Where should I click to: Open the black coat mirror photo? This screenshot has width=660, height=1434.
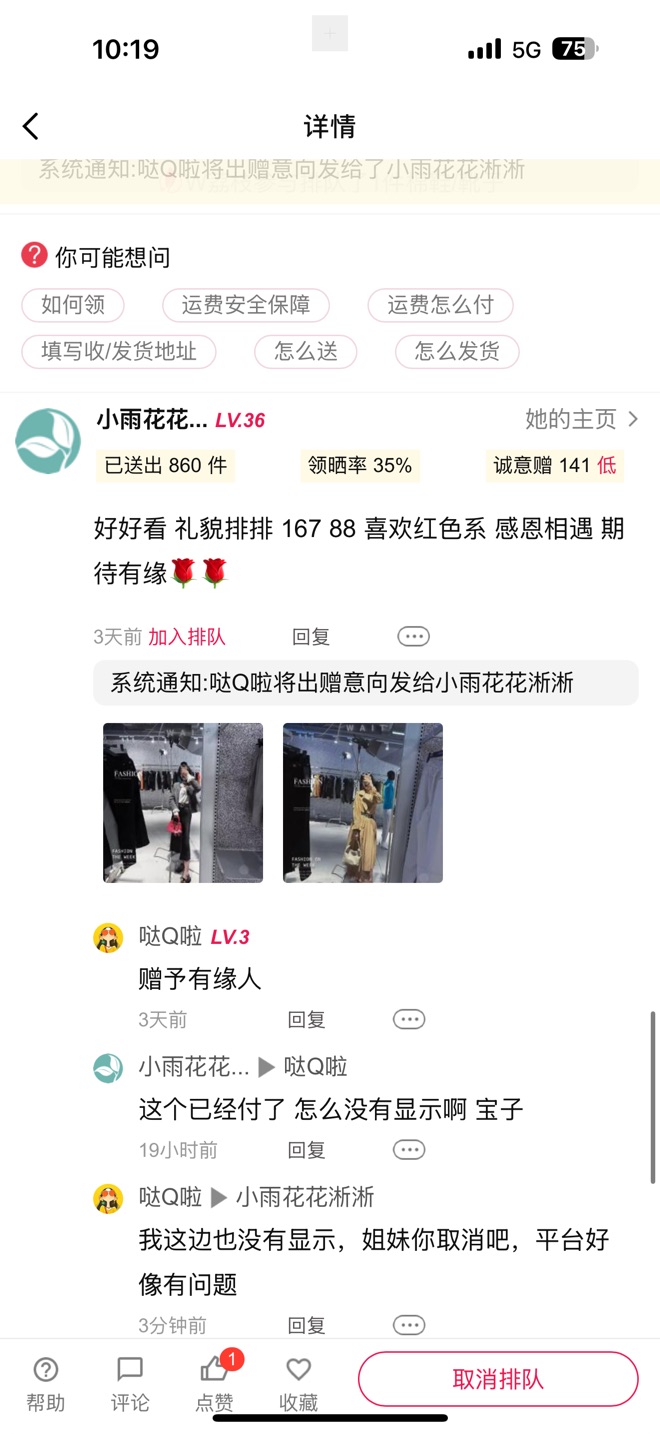183,803
